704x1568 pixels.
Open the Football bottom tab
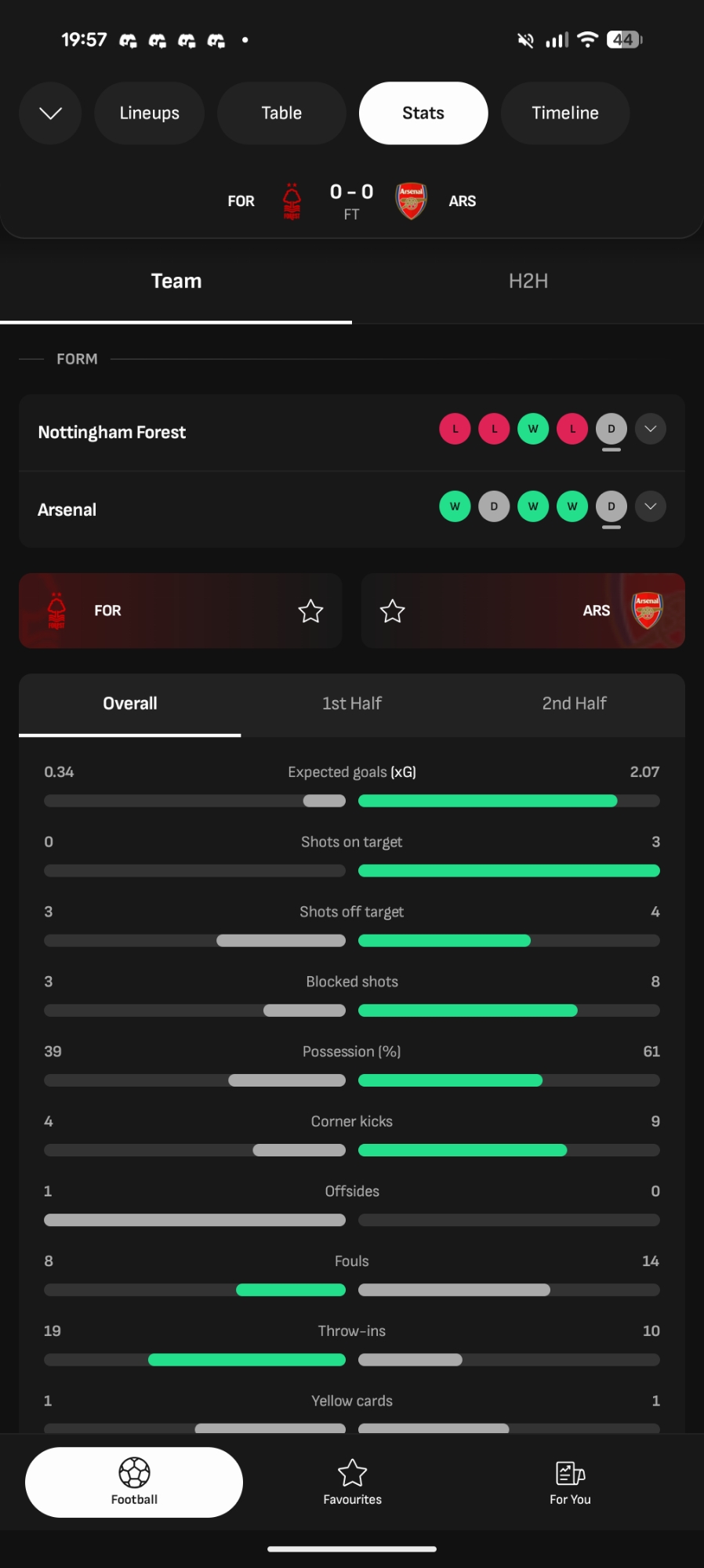click(x=134, y=1482)
